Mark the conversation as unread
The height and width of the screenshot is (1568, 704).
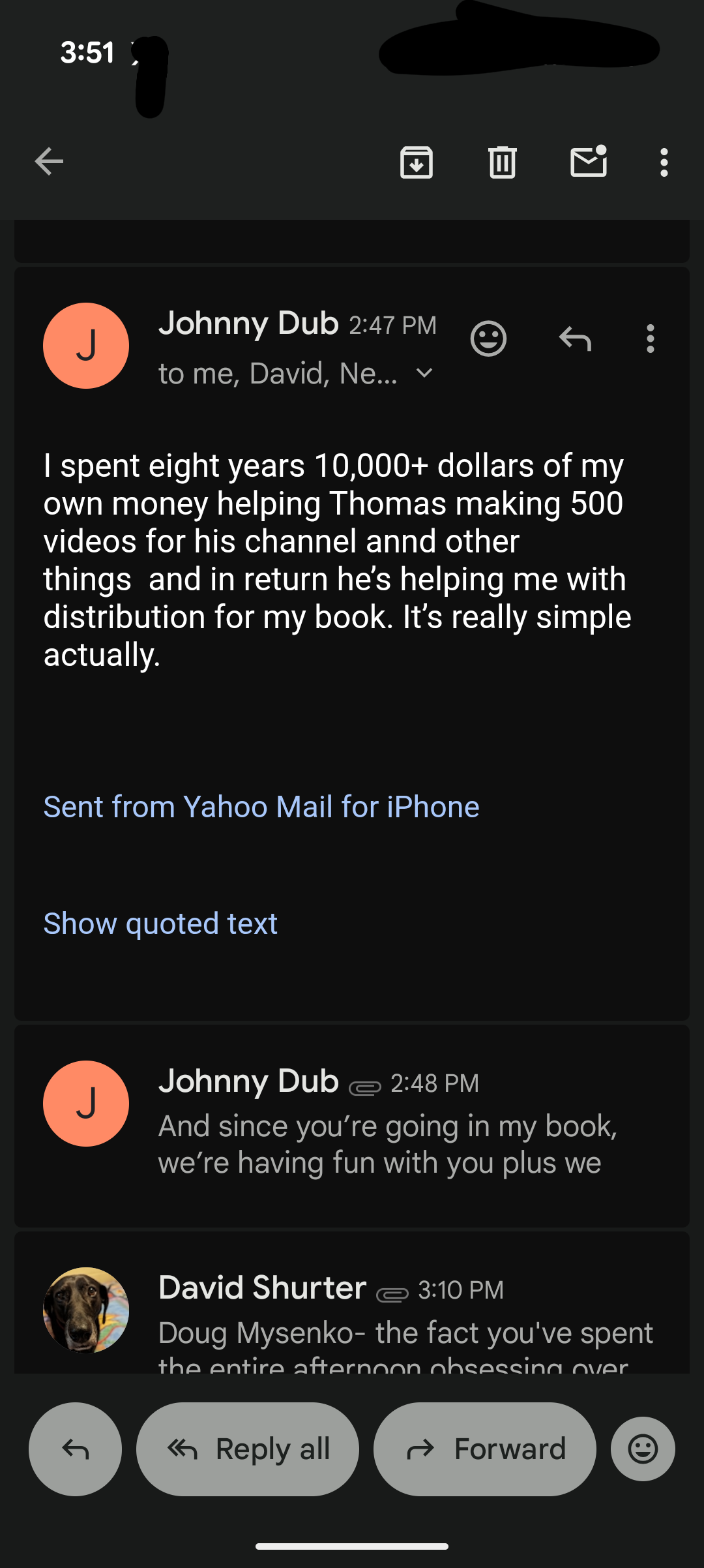(589, 162)
